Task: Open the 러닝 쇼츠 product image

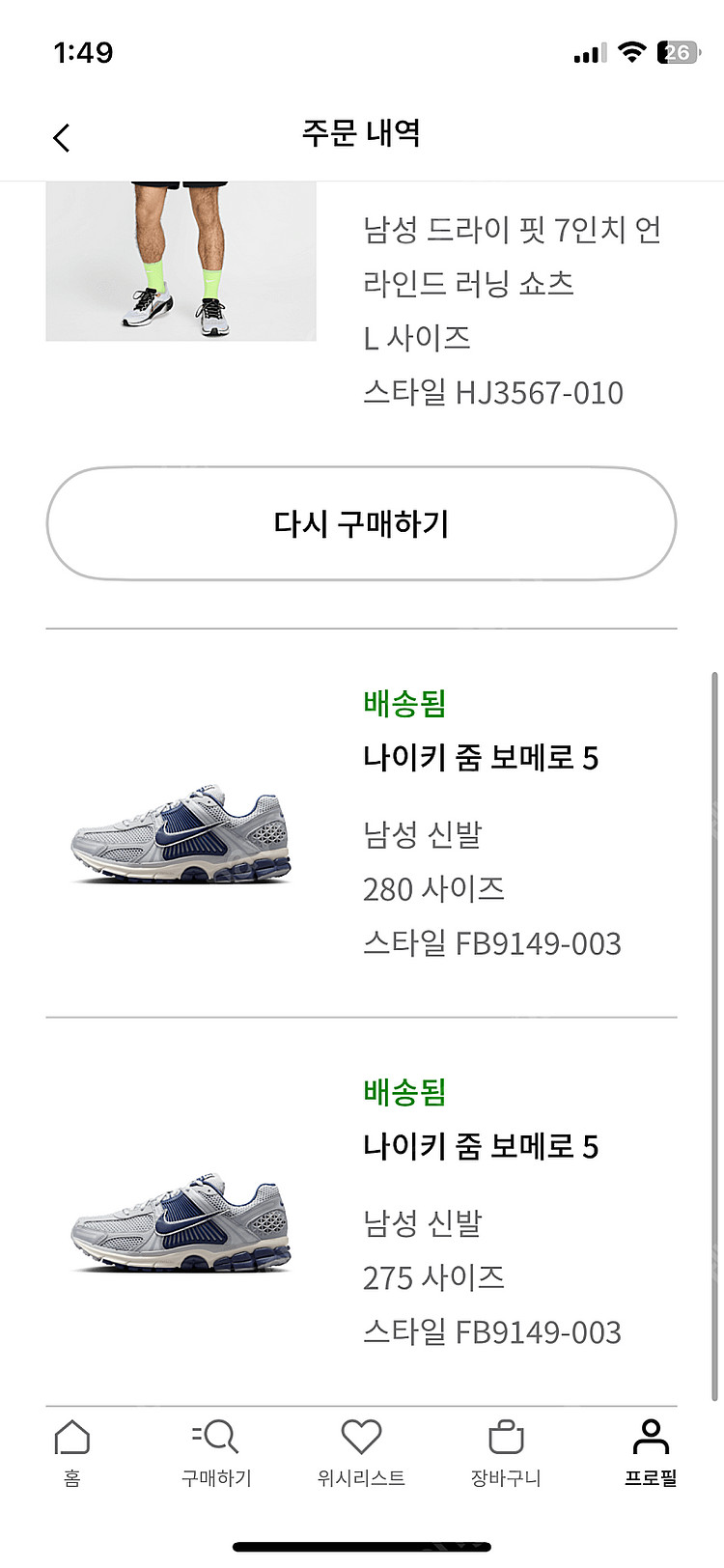Action: [x=181, y=261]
